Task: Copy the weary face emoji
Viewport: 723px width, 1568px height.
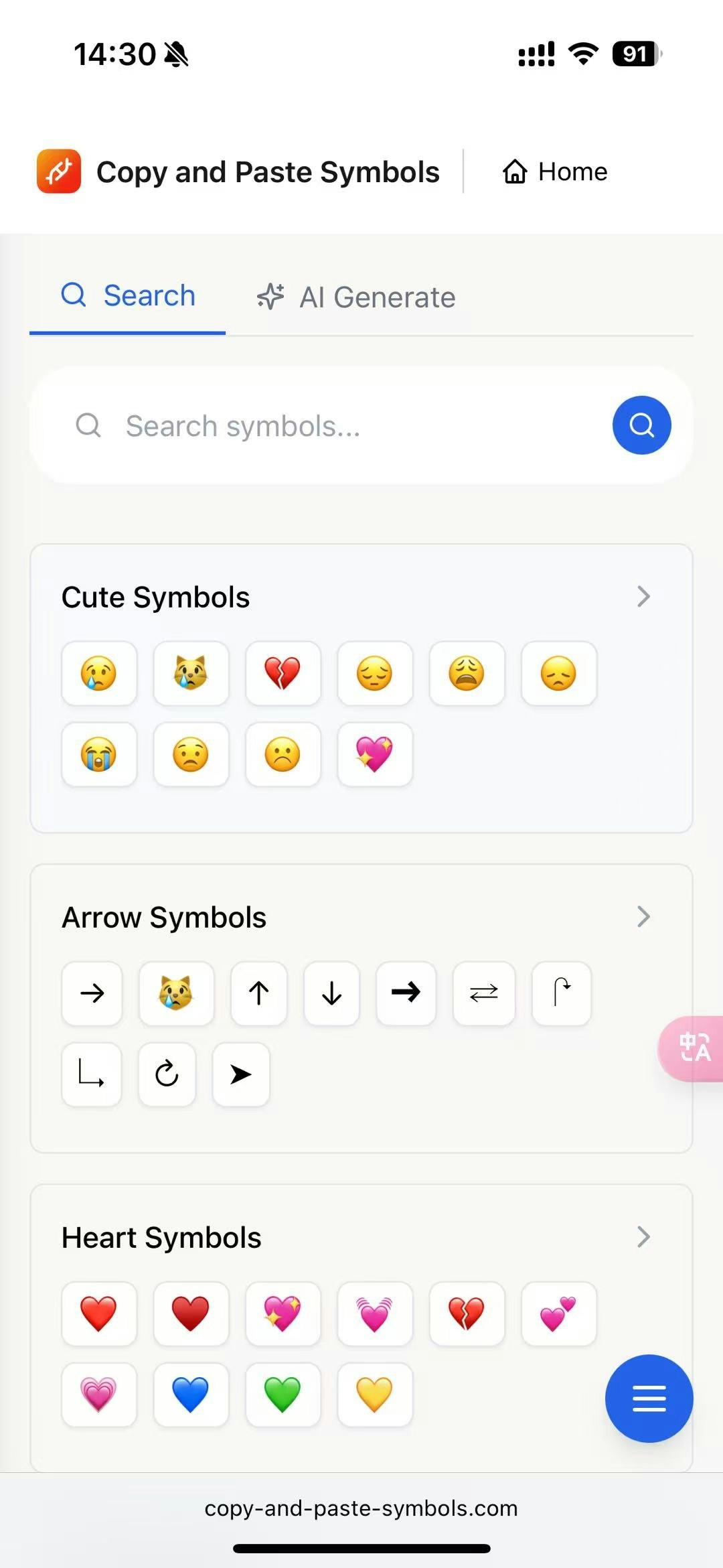Action: pyautogui.click(x=467, y=674)
